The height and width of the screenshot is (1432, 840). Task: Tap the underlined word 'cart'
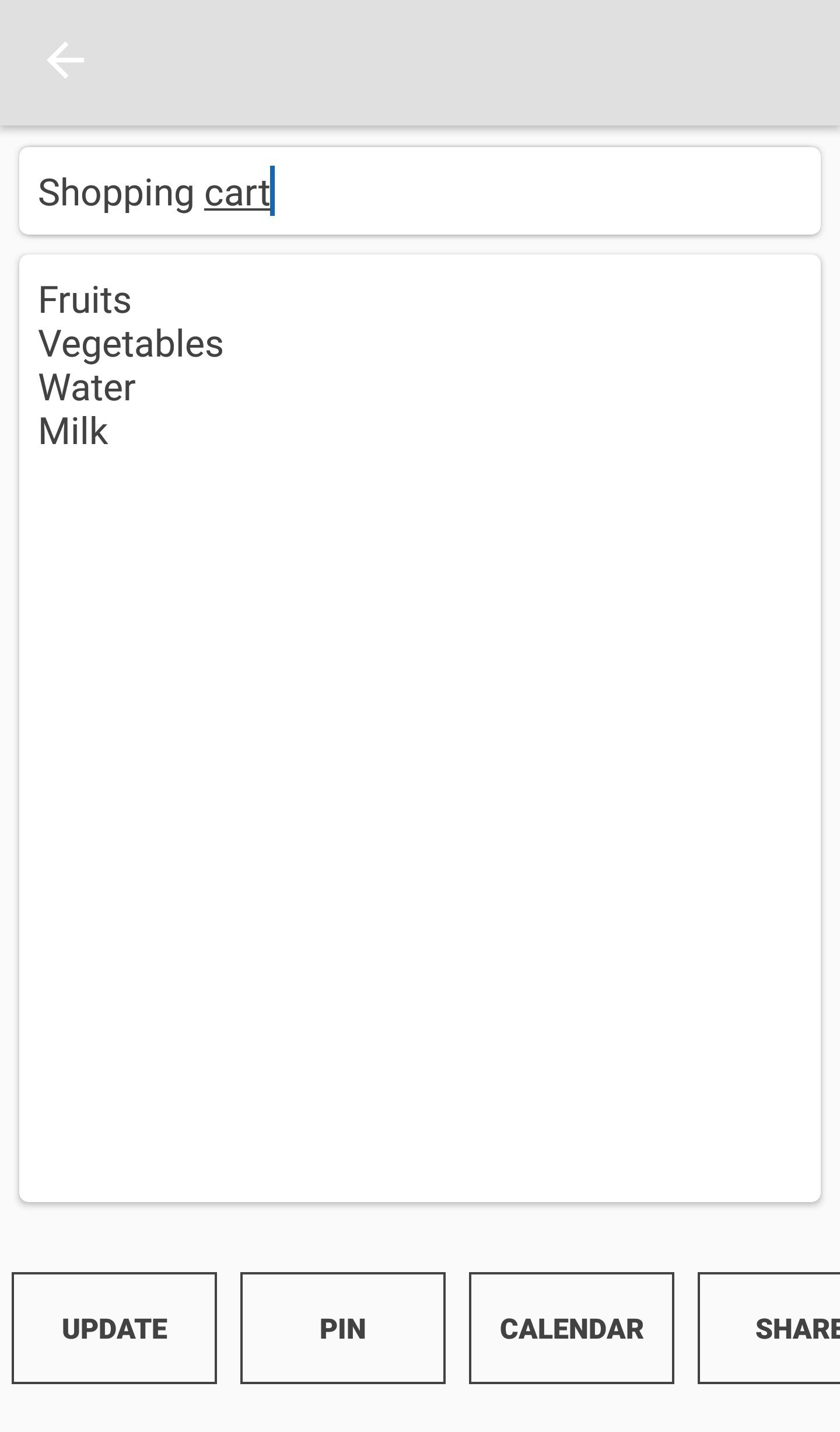(x=236, y=191)
